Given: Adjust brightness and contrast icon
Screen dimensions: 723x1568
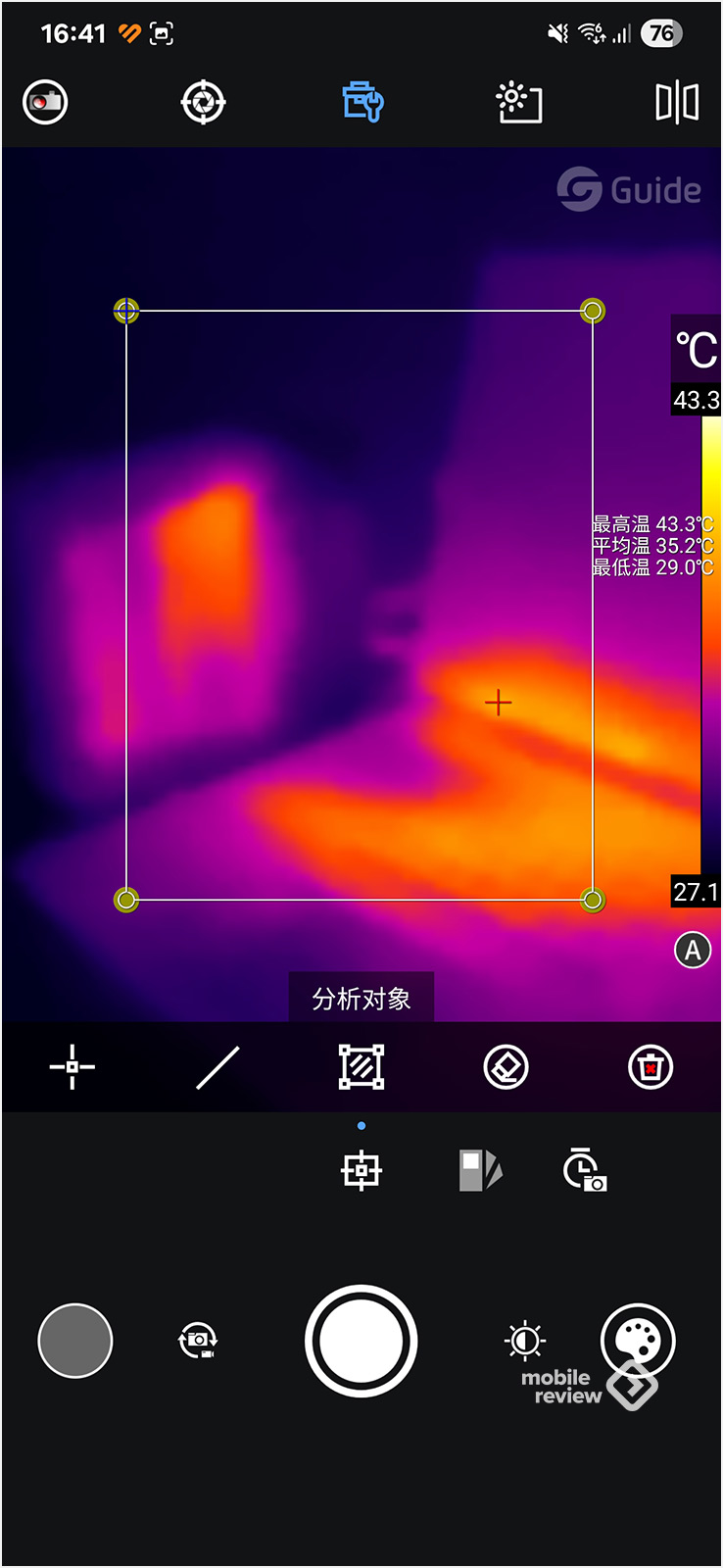Looking at the screenshot, I should point(525,1340).
